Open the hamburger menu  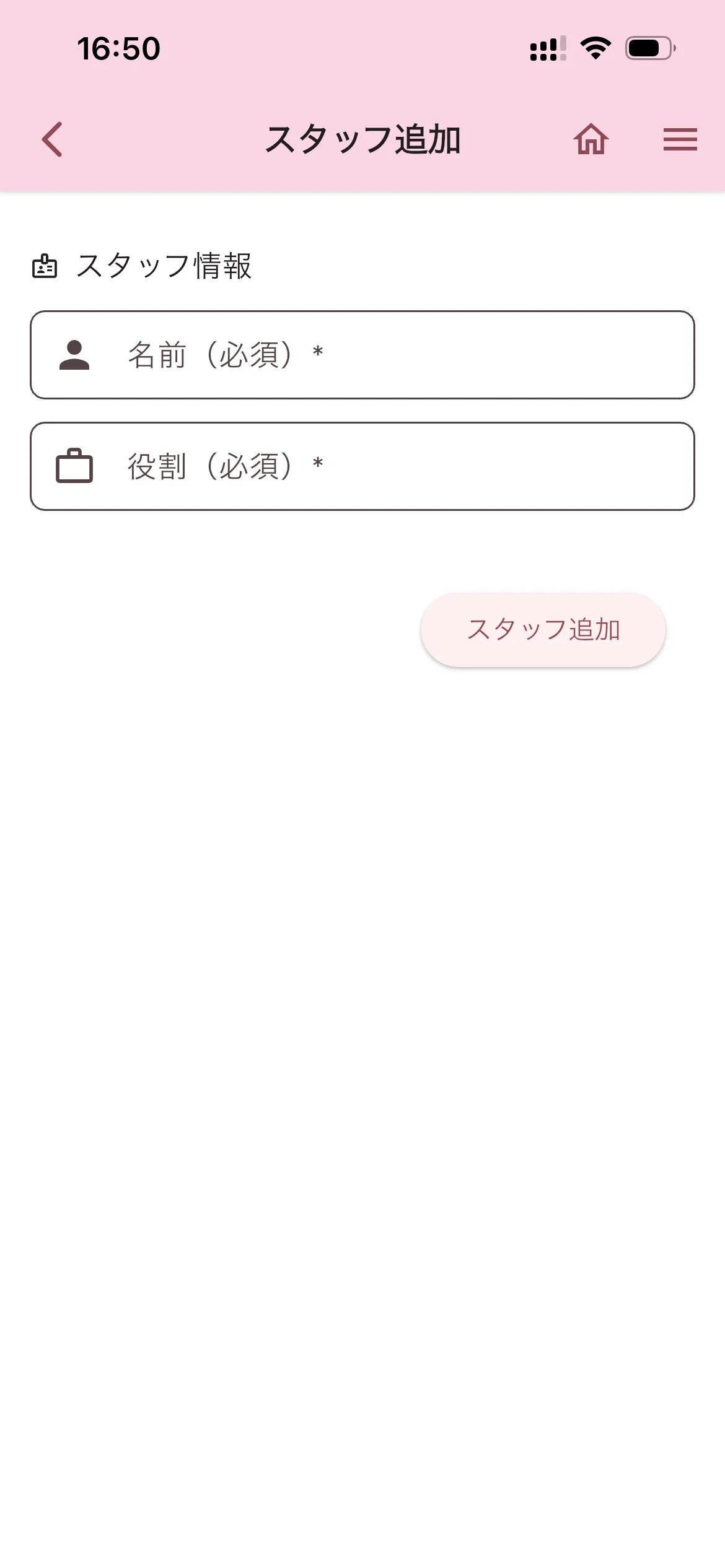pos(680,139)
